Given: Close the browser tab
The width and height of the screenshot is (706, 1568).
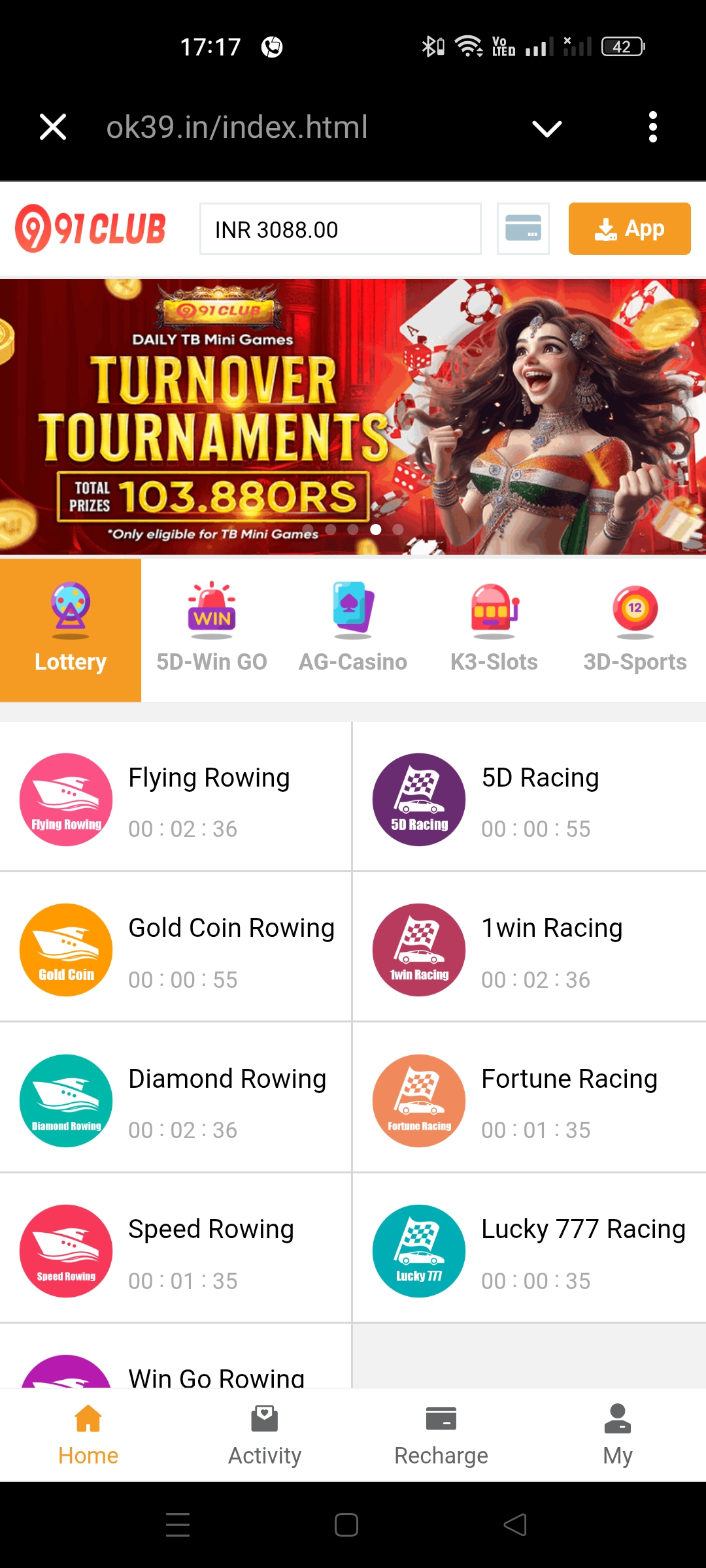Looking at the screenshot, I should click(53, 127).
